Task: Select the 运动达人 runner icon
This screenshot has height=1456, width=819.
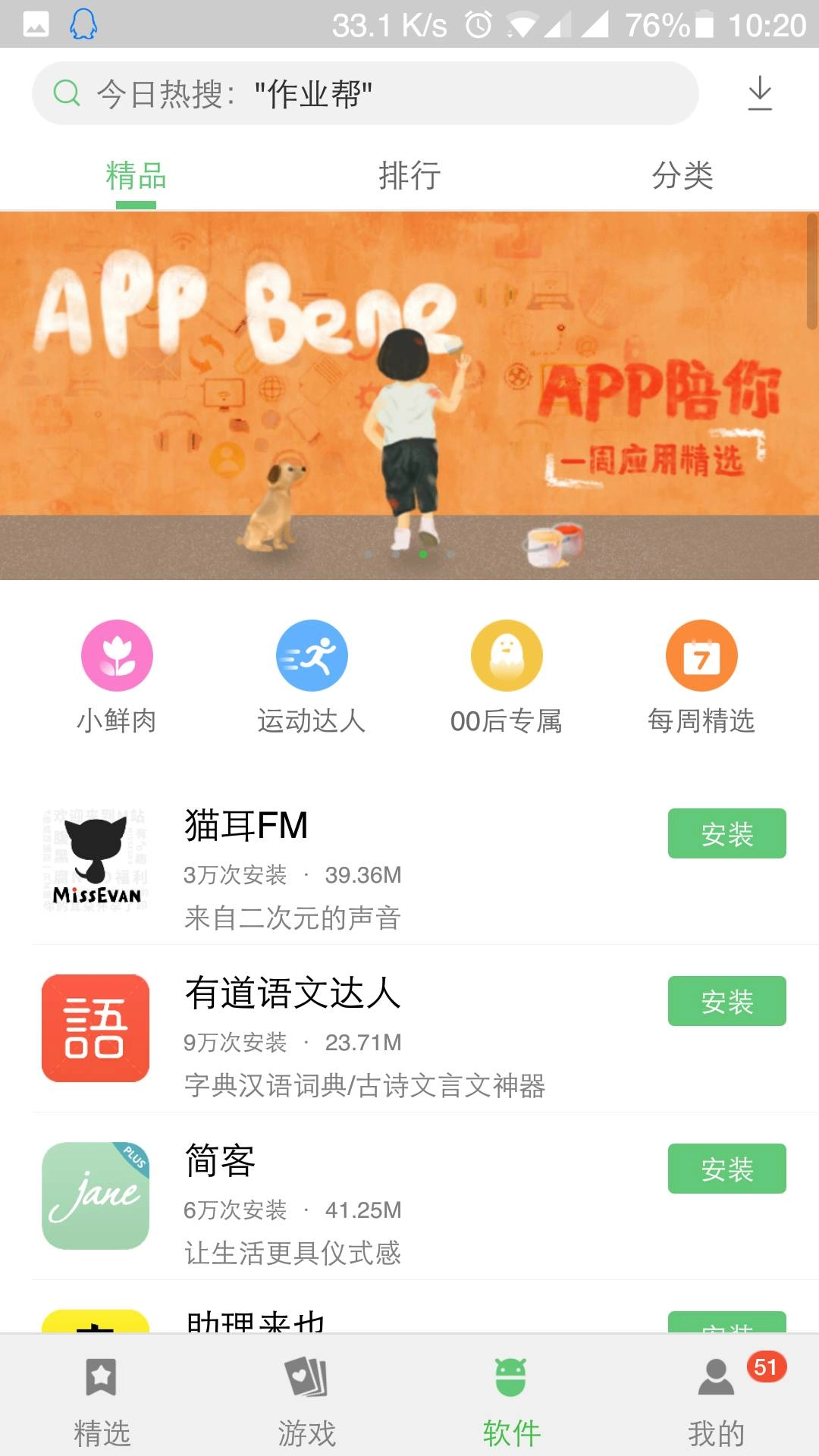Action: coord(312,654)
